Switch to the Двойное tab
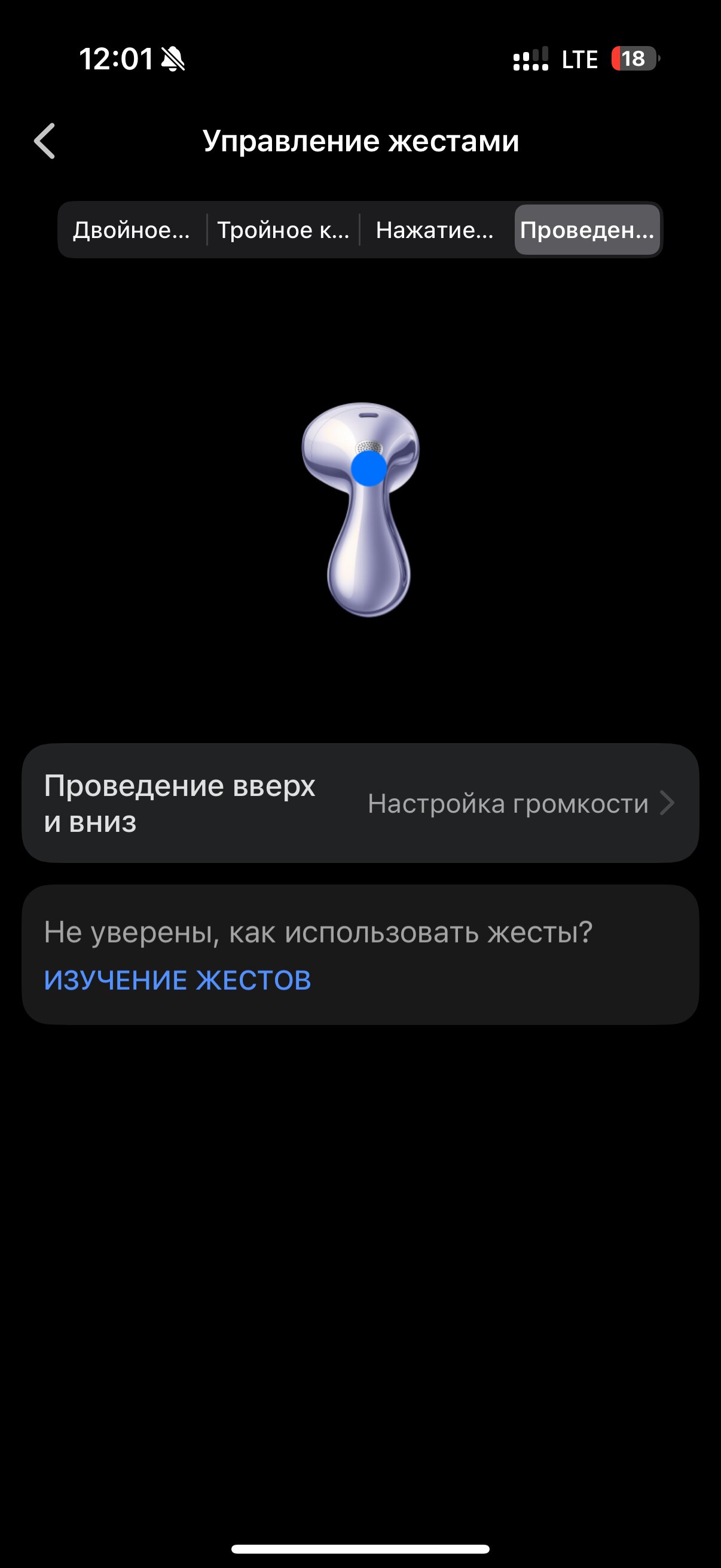The height and width of the screenshot is (1568, 721). [132, 230]
